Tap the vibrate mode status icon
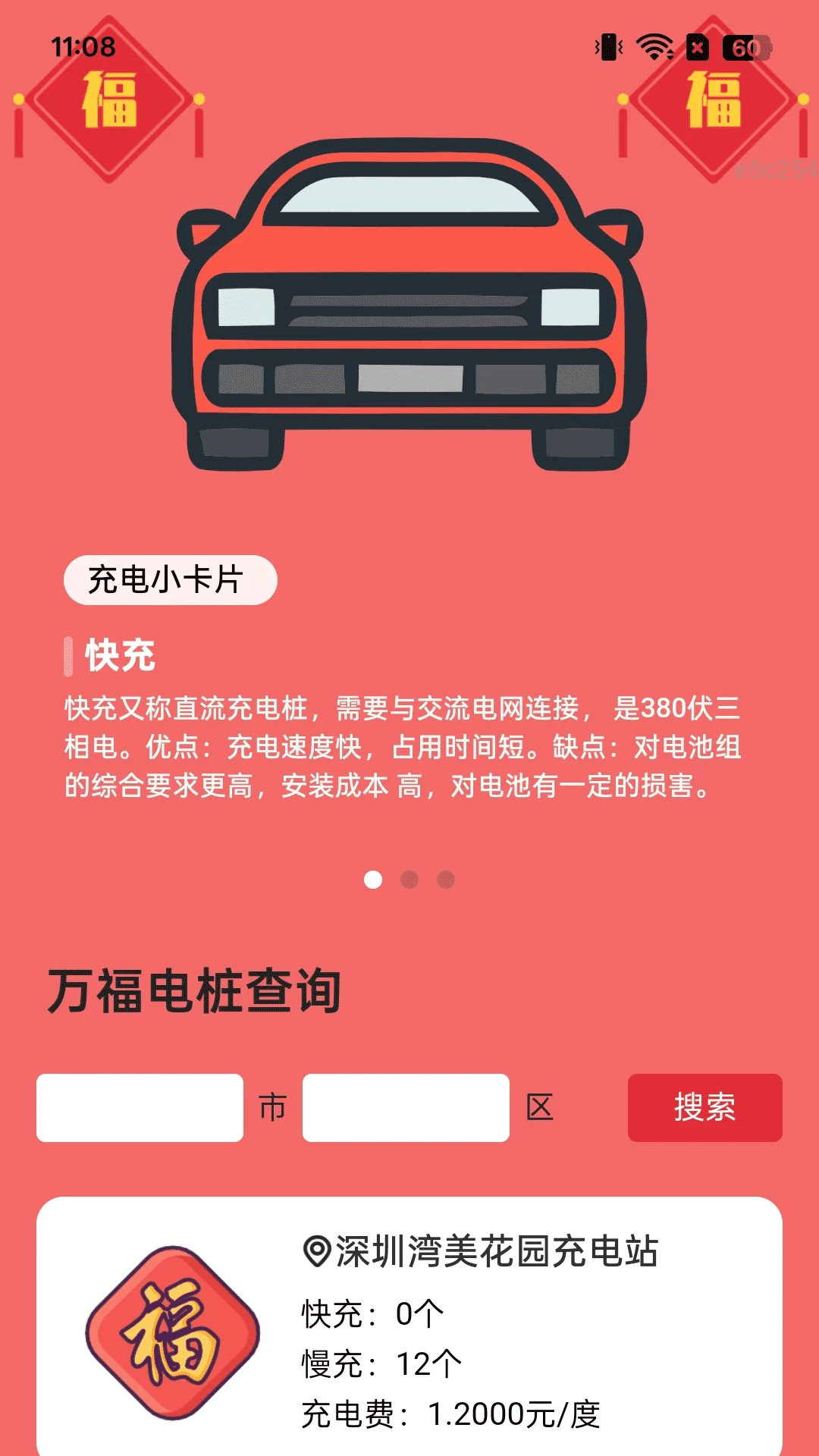Viewport: 819px width, 1456px height. click(607, 47)
